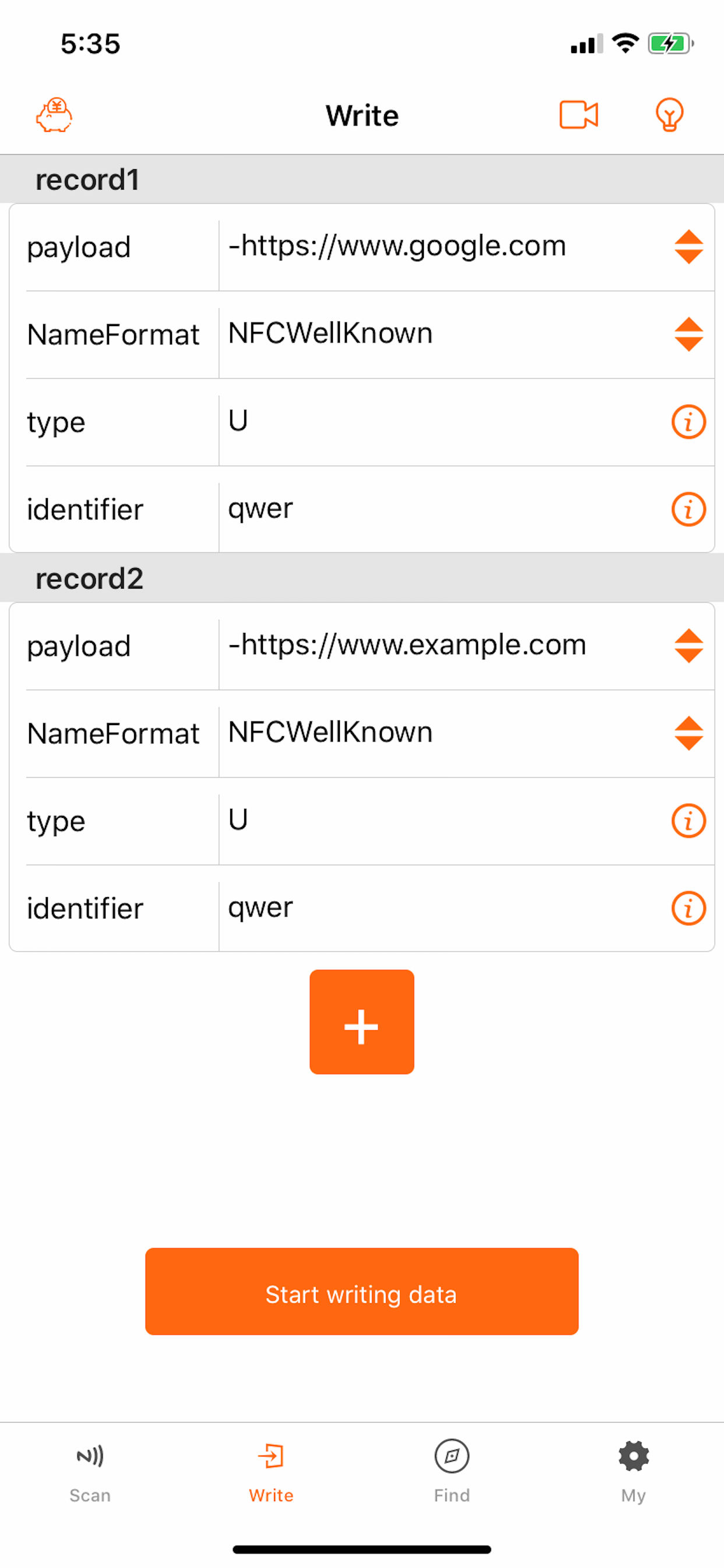The width and height of the screenshot is (724, 1568).
Task: Open the piggy bank donation icon
Action: [x=54, y=114]
